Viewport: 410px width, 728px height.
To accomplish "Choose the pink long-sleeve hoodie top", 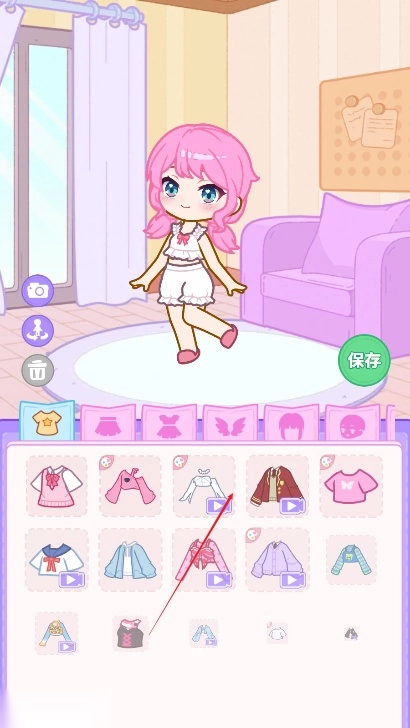I will click(130, 486).
